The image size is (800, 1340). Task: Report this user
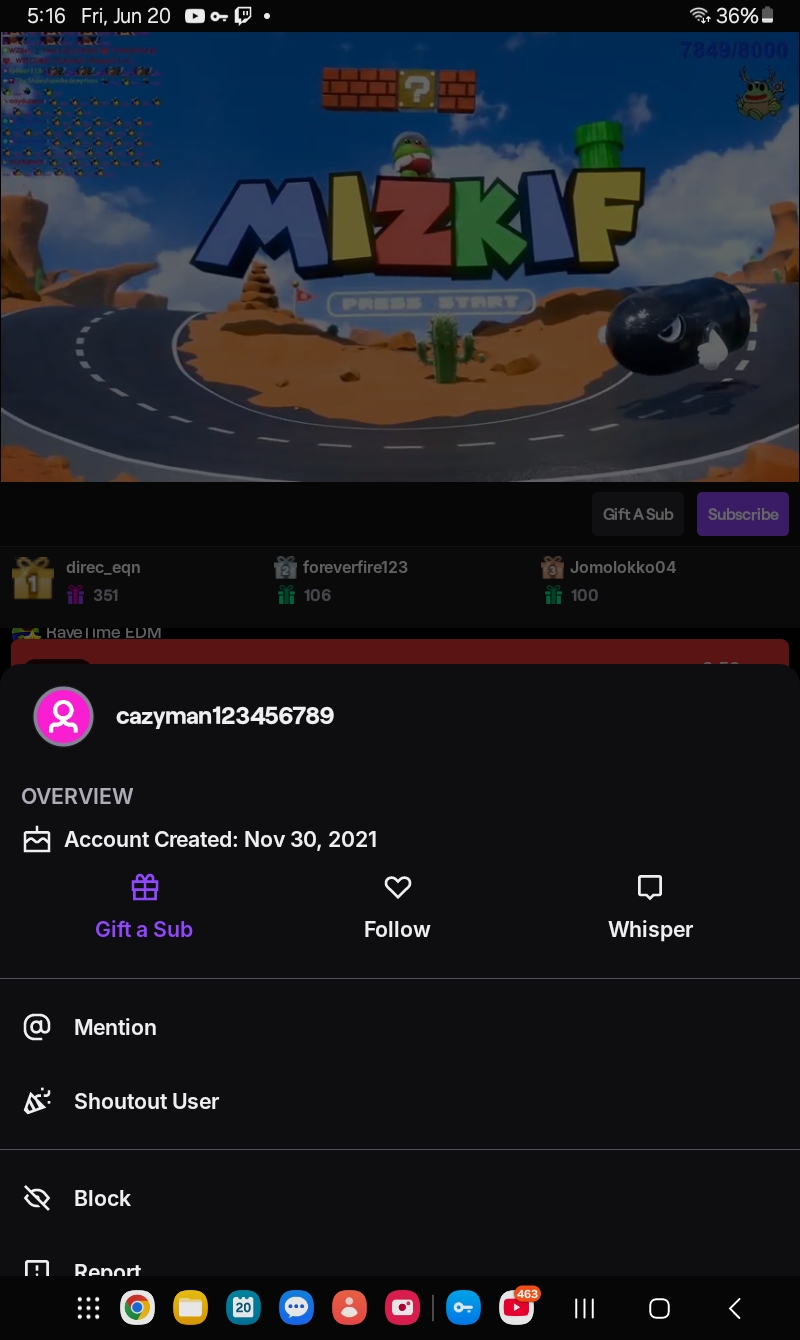pos(400,1265)
